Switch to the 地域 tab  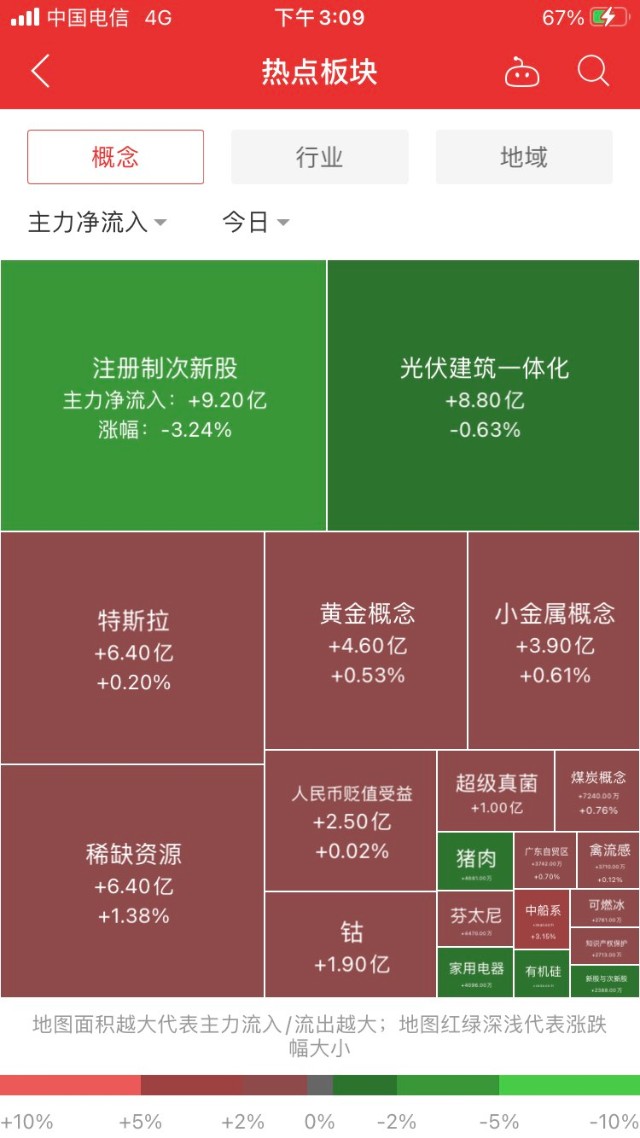pyautogui.click(x=523, y=157)
